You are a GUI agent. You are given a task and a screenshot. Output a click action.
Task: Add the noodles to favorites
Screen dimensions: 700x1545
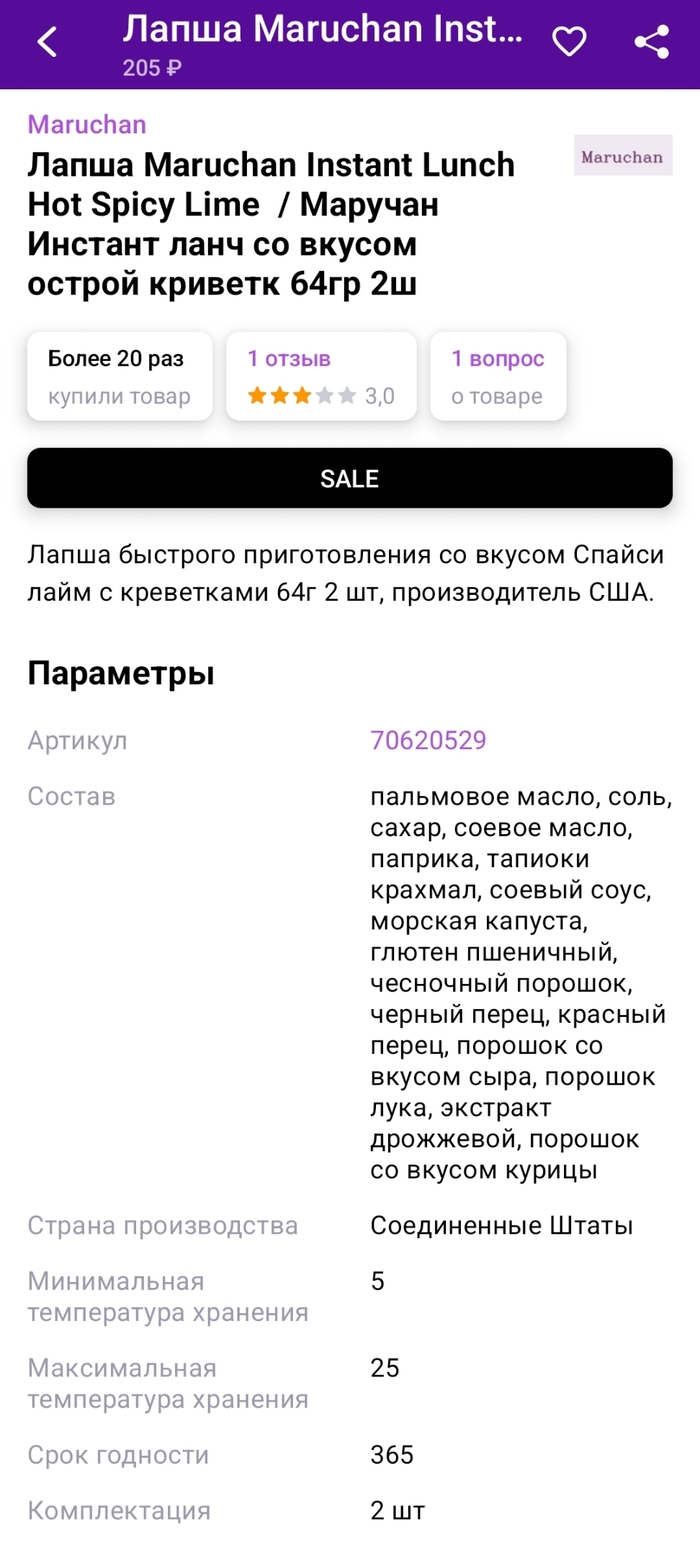[x=569, y=42]
